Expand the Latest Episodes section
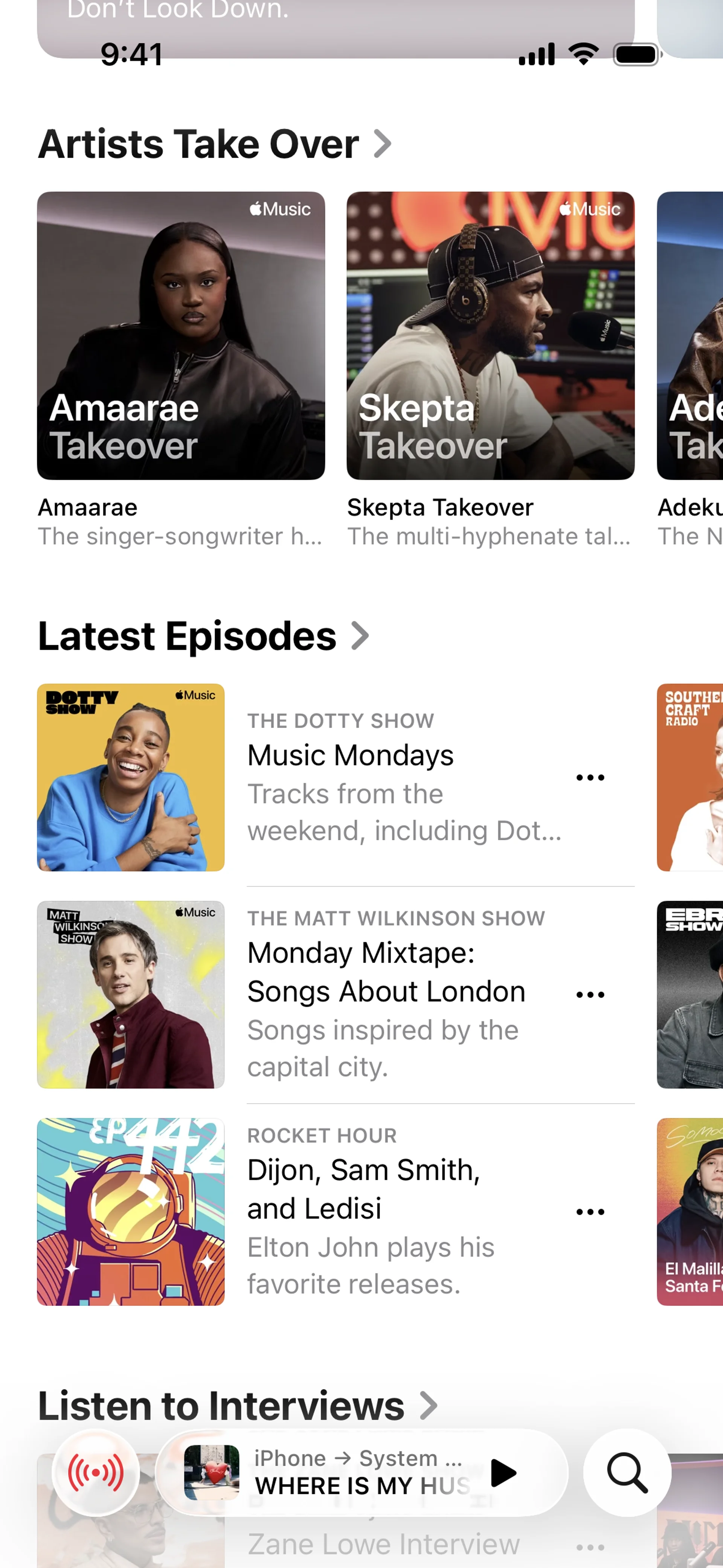Image resolution: width=723 pixels, height=1568 pixels. [203, 636]
